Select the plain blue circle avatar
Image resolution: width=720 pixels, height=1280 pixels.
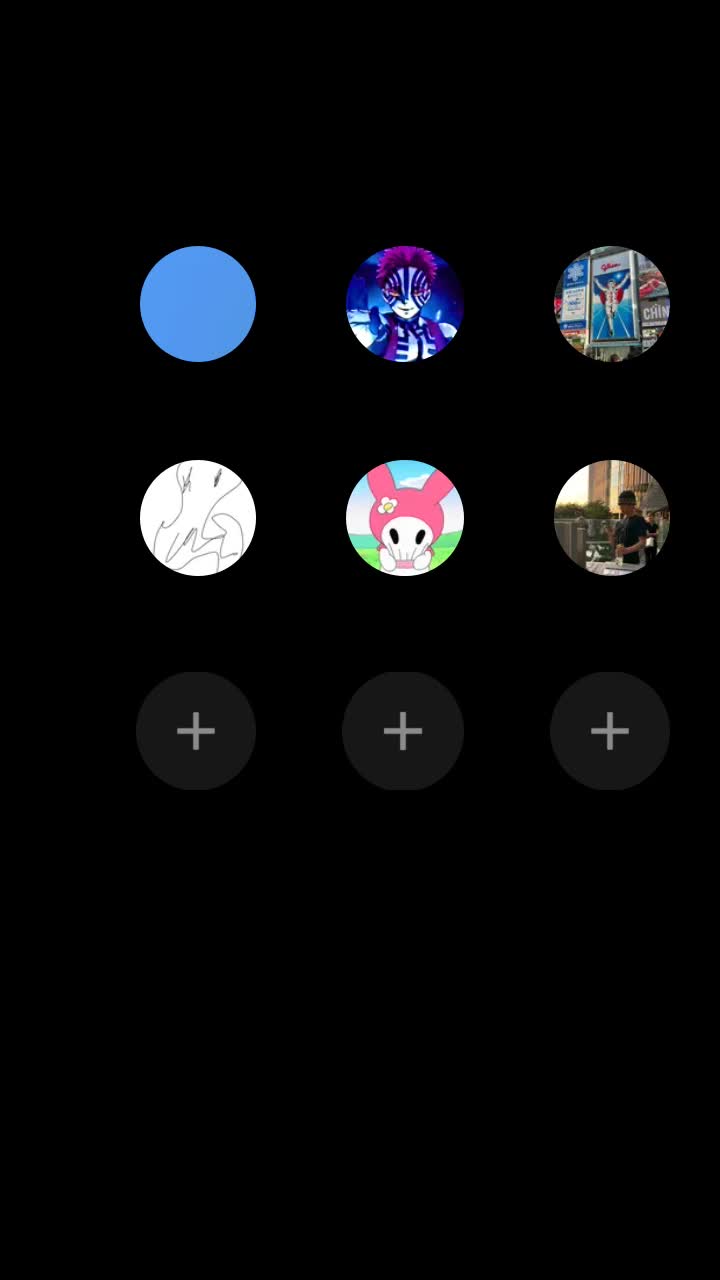click(198, 304)
